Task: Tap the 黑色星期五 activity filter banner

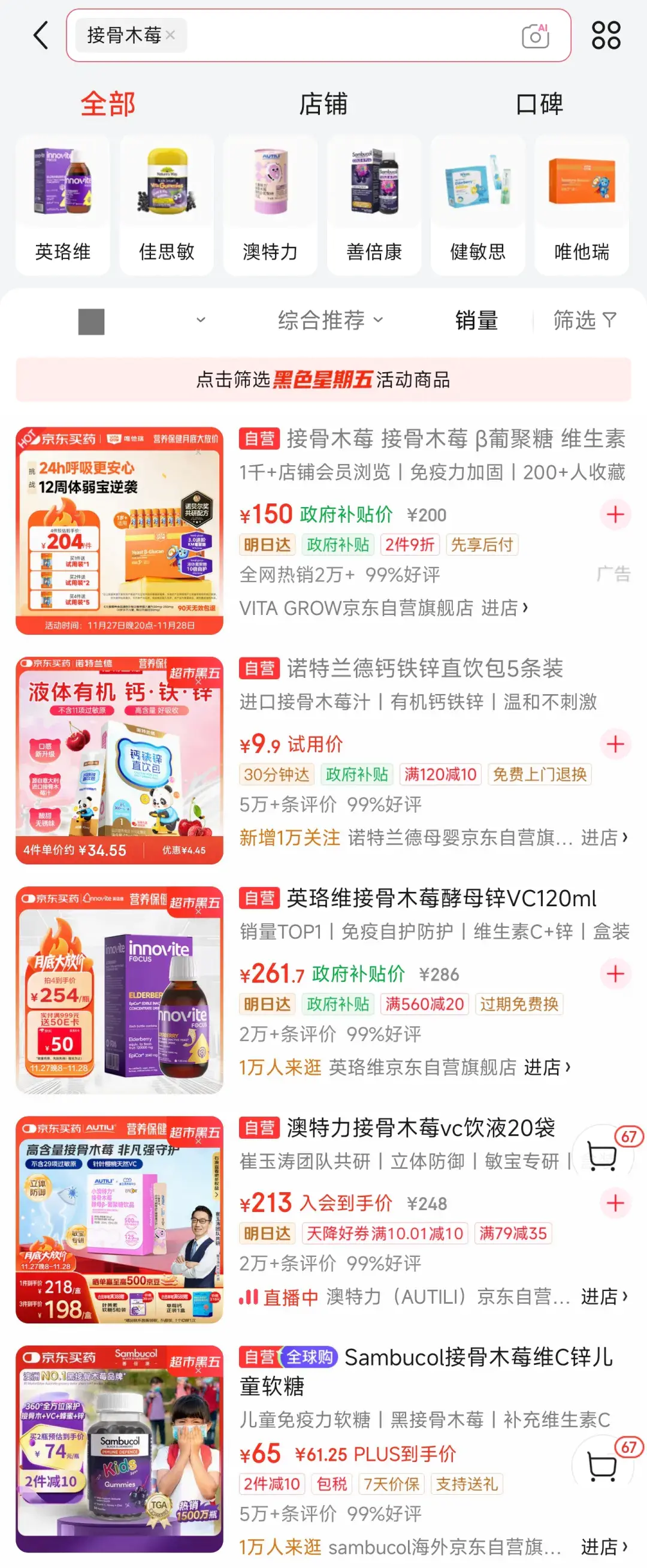Action: (x=323, y=380)
